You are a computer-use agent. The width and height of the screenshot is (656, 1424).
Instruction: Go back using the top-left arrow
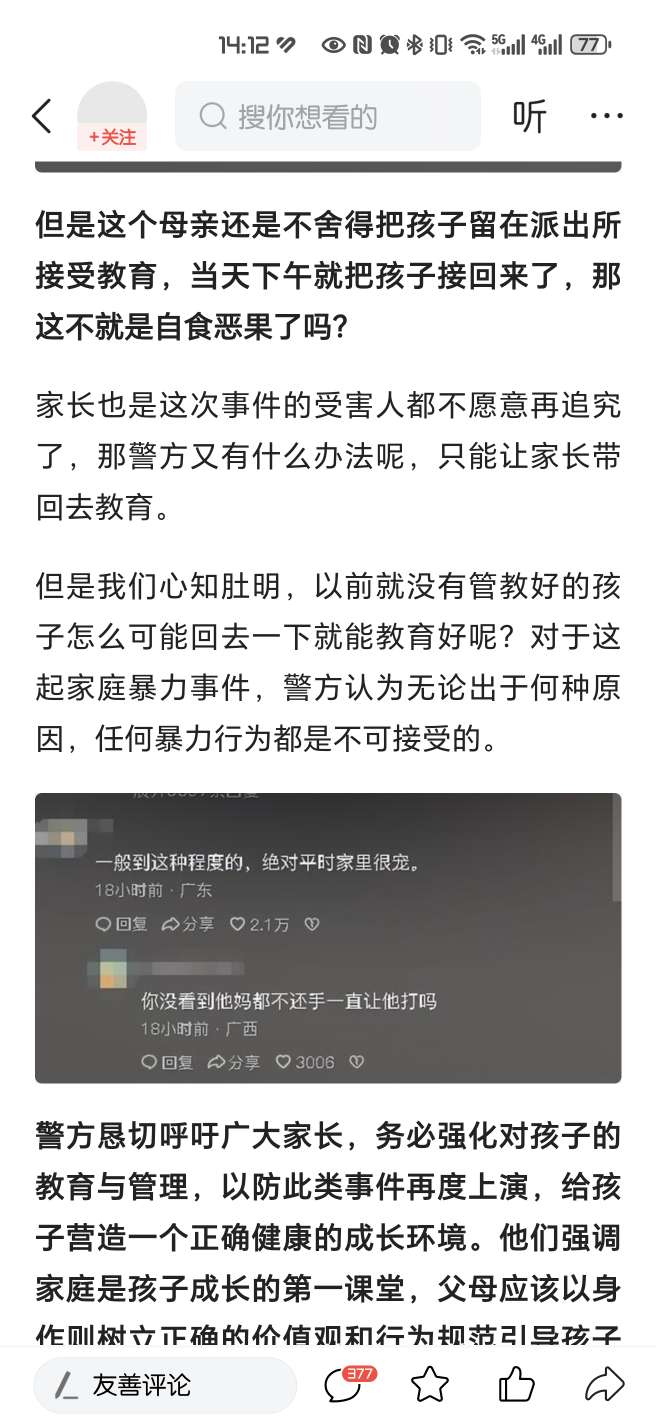pos(41,116)
